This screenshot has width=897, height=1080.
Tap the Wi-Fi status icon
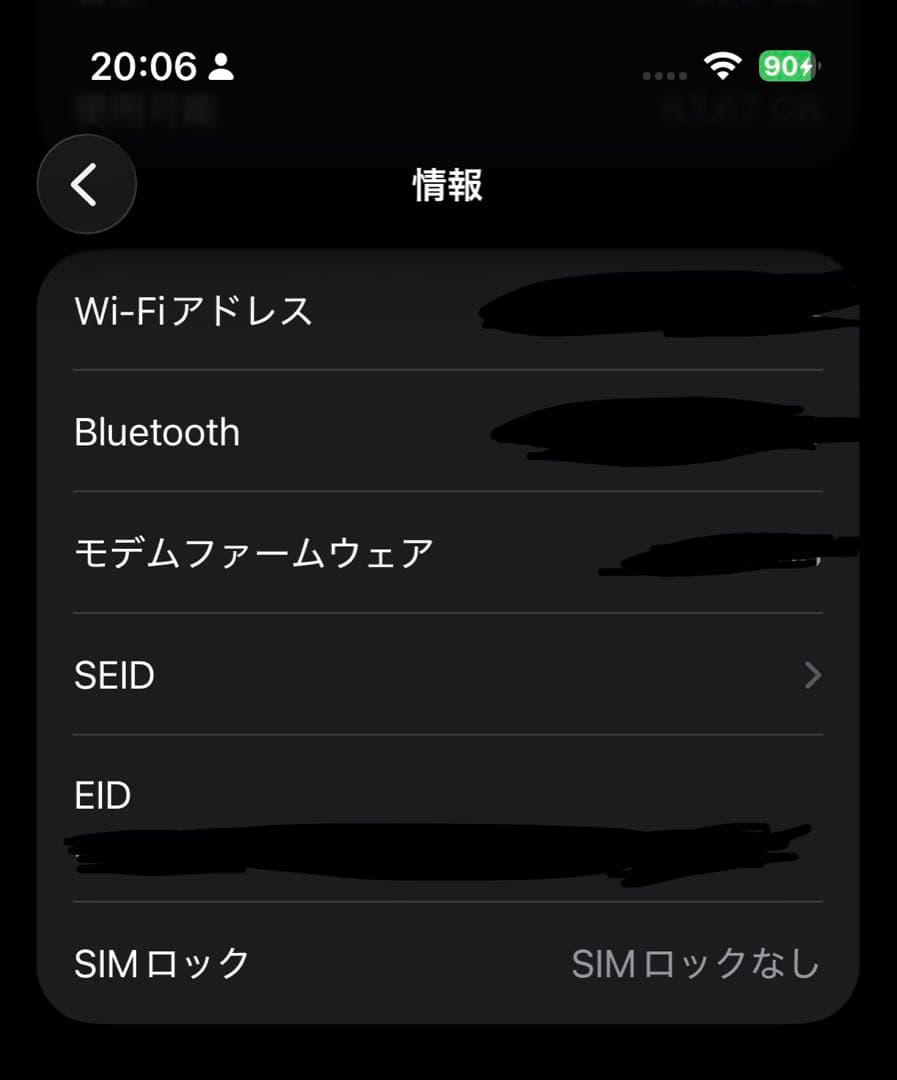pyautogui.click(x=722, y=64)
